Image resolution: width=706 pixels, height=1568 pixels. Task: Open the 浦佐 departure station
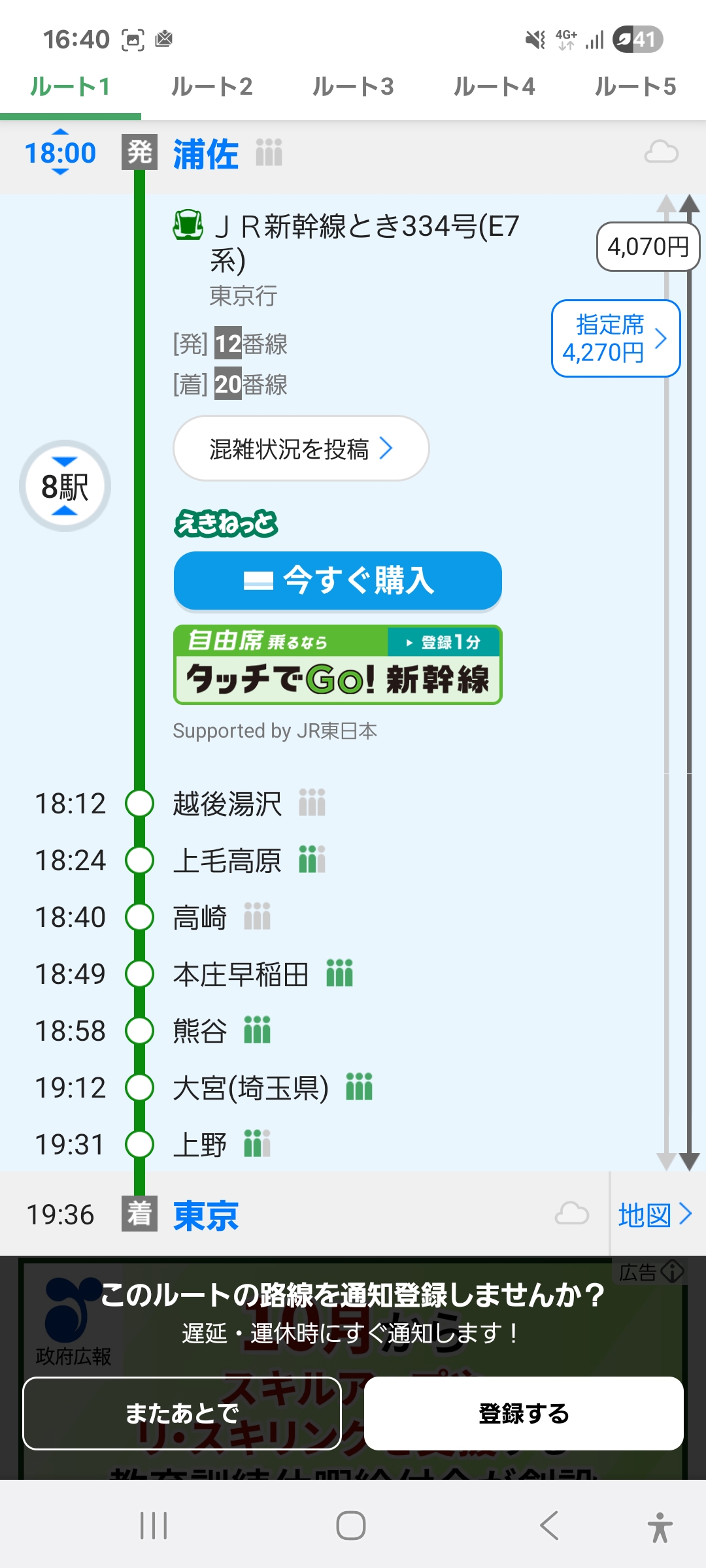[205, 154]
